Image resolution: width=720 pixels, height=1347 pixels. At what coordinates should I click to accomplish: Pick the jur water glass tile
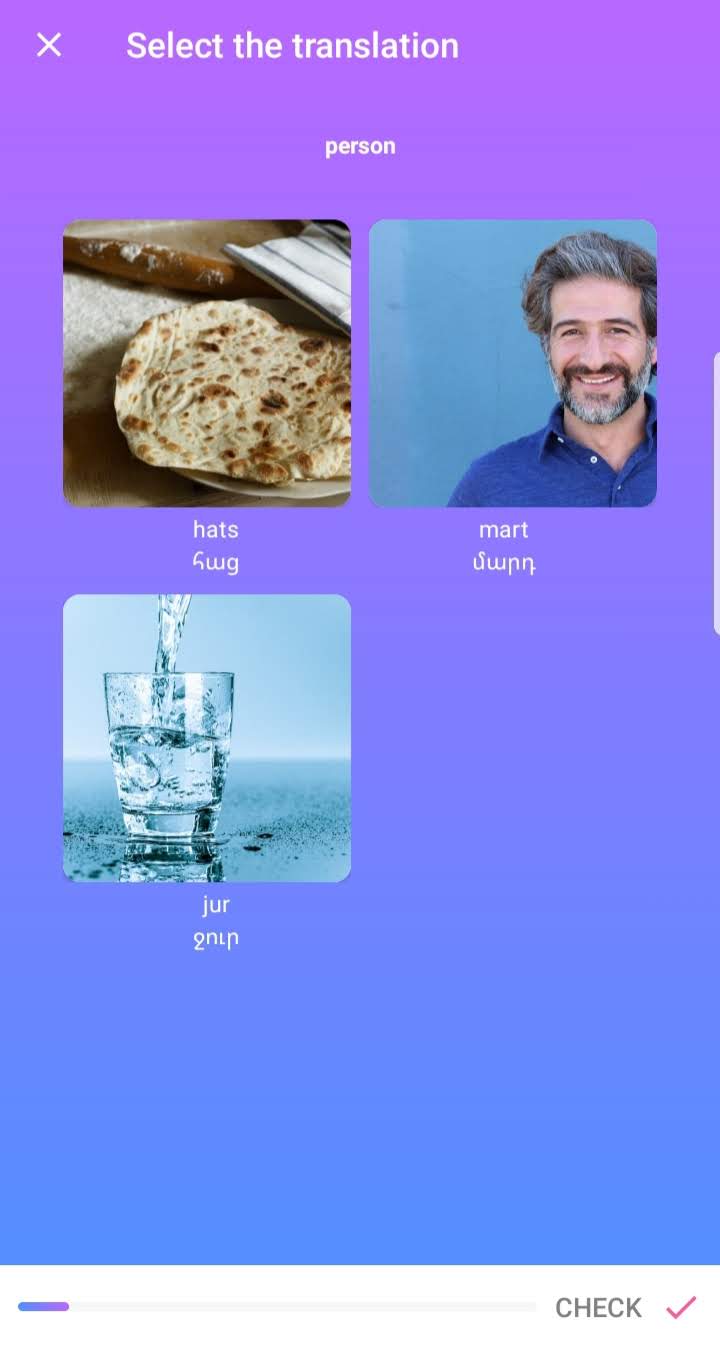click(x=207, y=738)
